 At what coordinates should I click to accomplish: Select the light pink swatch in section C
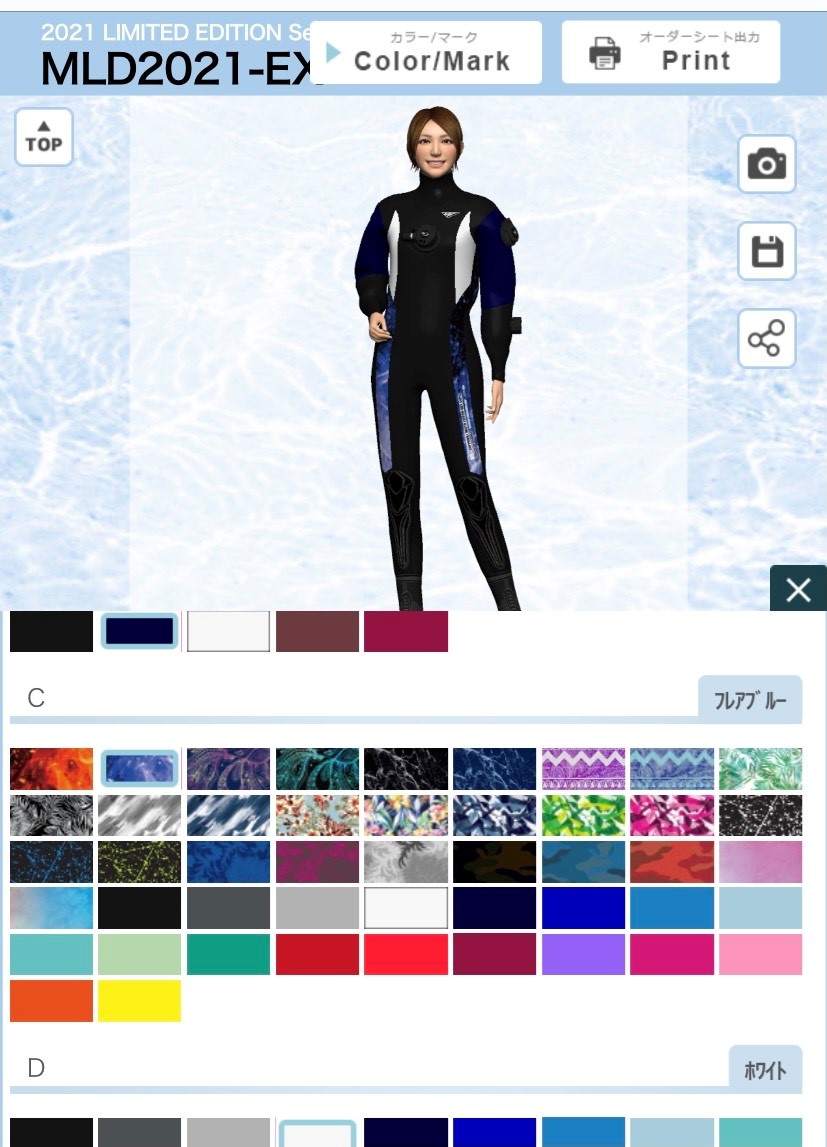point(760,954)
